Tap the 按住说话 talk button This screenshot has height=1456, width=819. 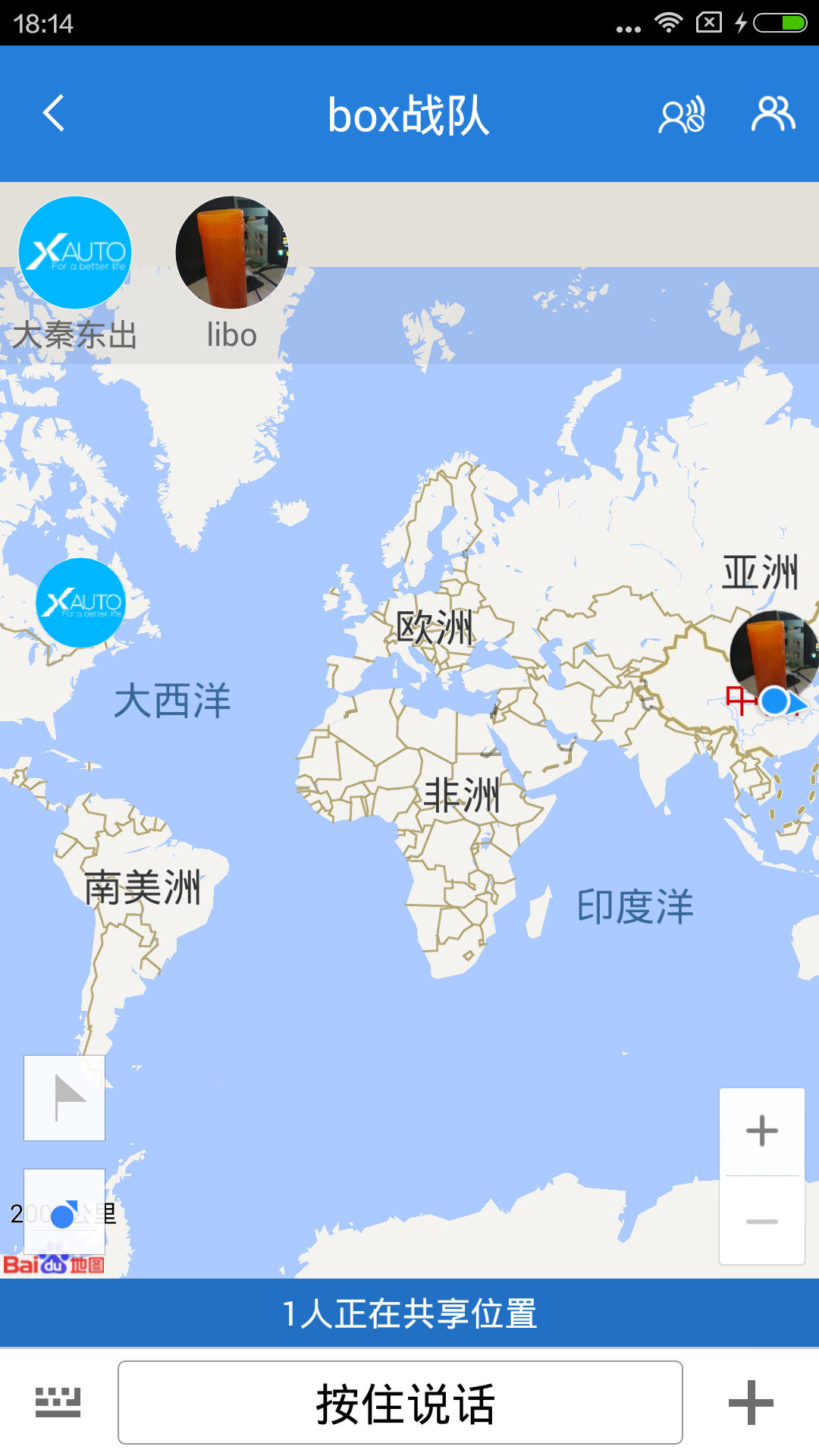click(400, 1403)
